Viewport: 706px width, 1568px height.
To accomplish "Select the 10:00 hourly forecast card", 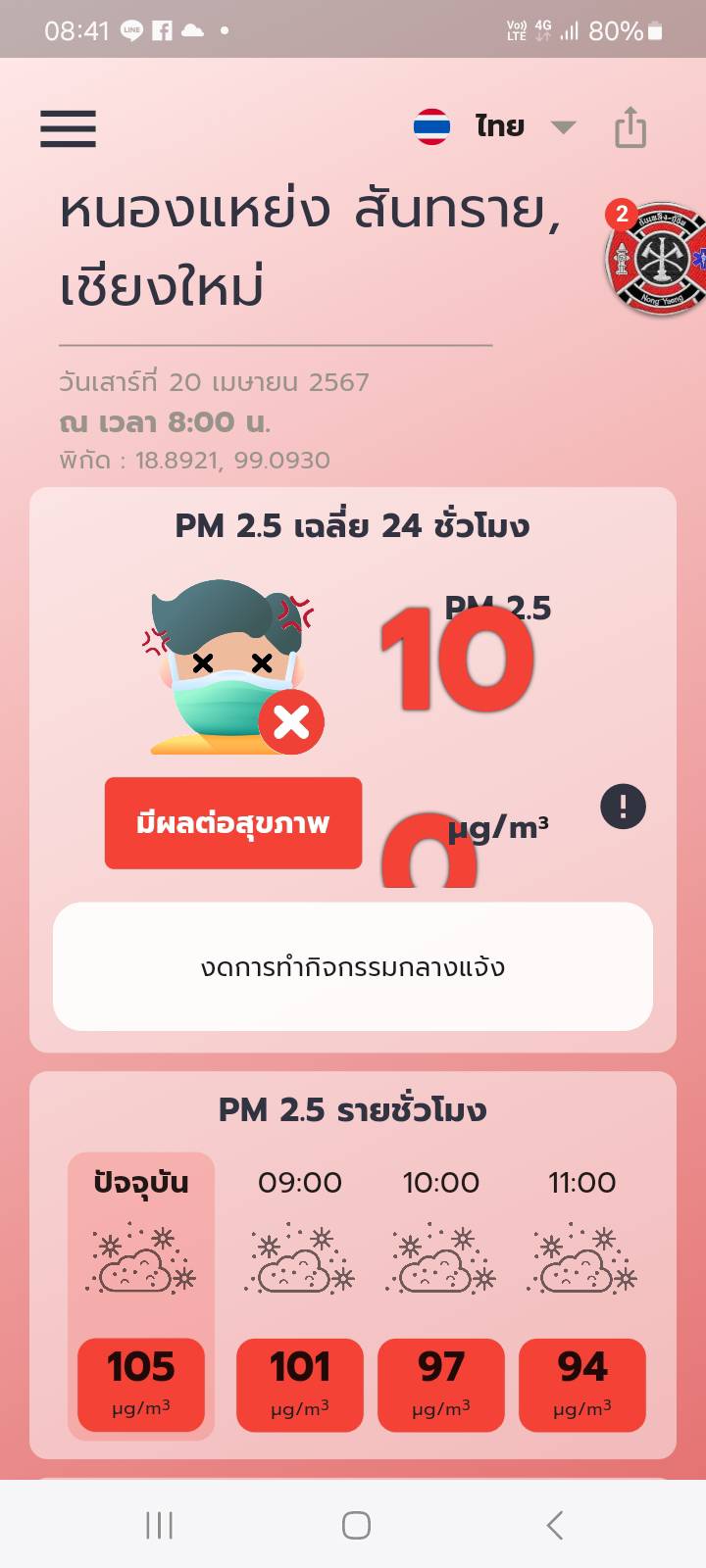I will [441, 1296].
